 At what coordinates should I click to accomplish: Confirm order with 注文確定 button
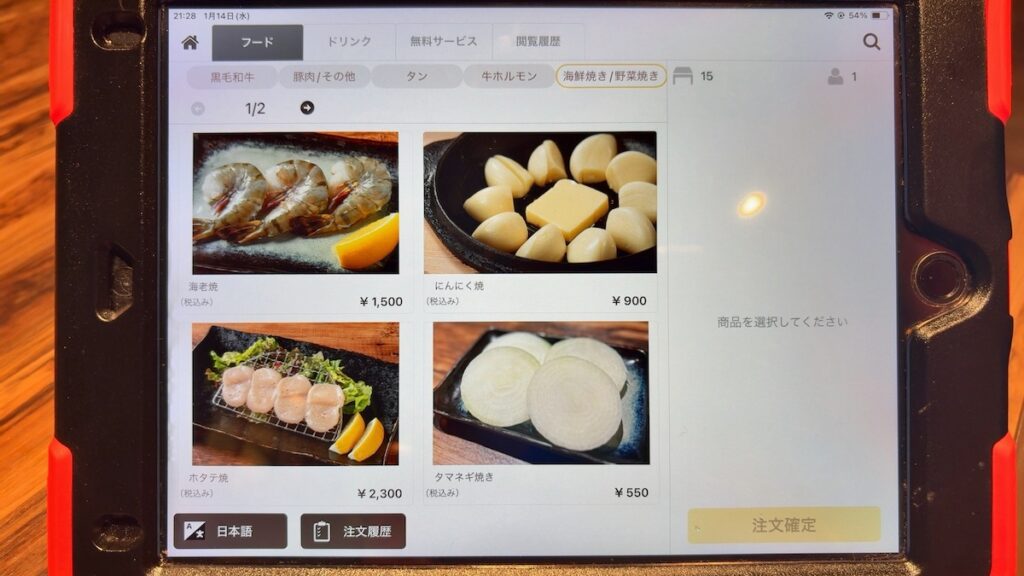pos(783,525)
